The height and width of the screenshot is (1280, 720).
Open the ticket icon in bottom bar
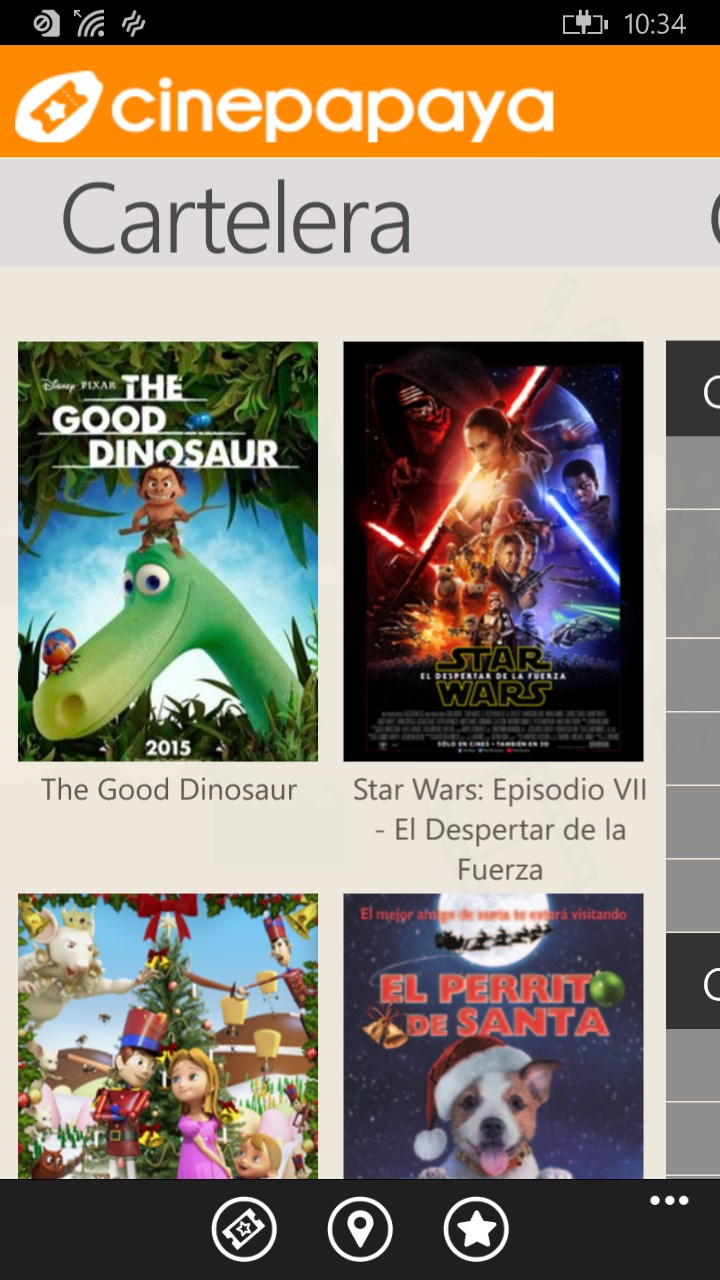click(244, 1229)
